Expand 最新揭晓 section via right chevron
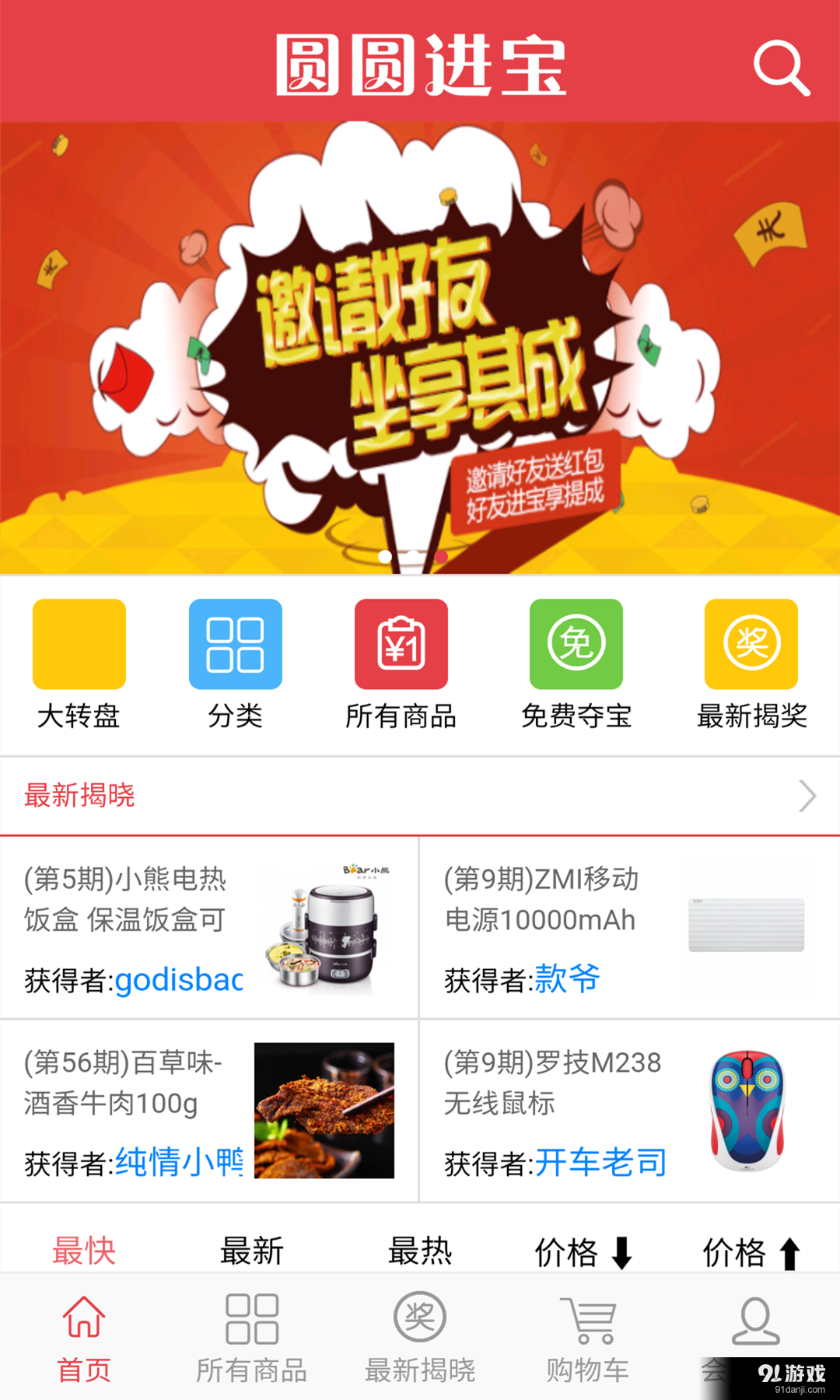 point(807,796)
